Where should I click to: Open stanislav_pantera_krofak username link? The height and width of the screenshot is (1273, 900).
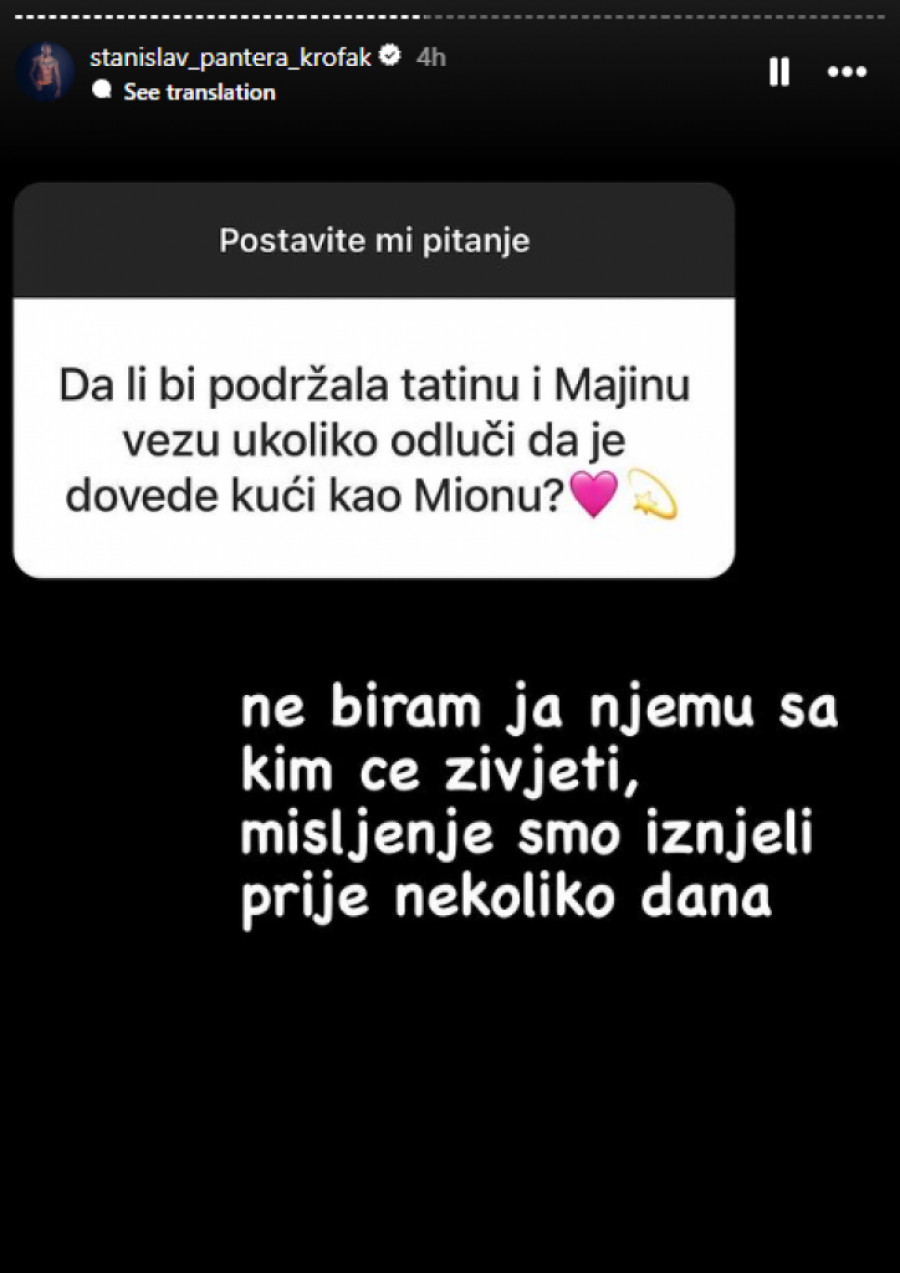click(x=230, y=57)
